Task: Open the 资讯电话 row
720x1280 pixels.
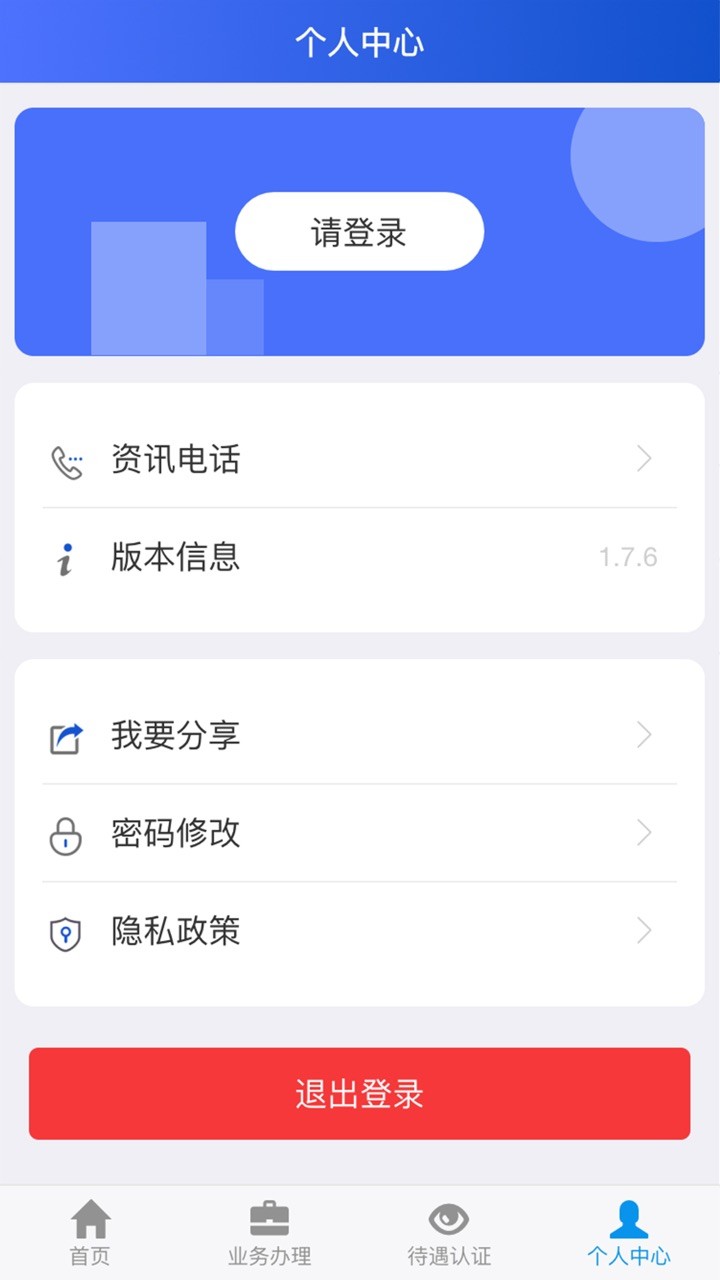Action: click(x=359, y=460)
